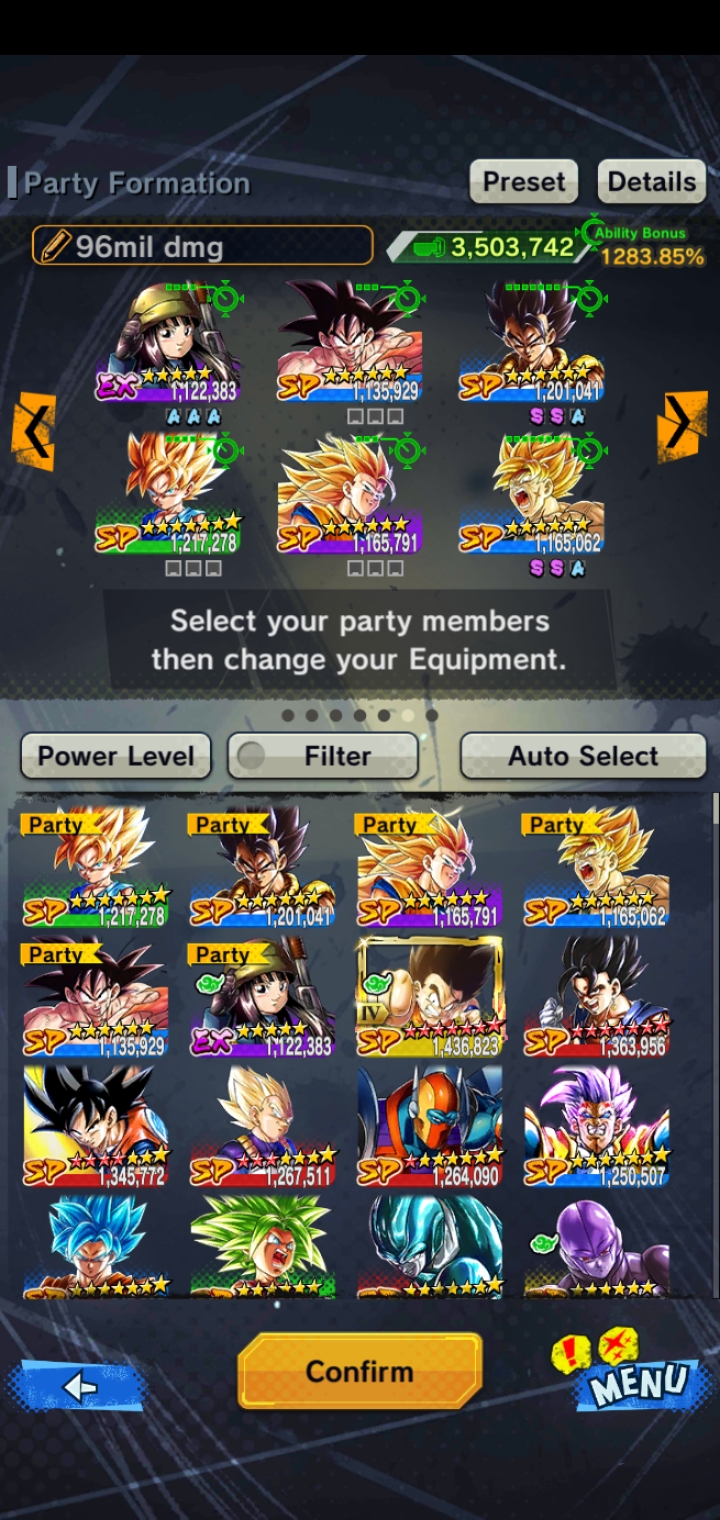Add the character with 1,250,507 power
The height and width of the screenshot is (1520, 720).
coord(597,1127)
